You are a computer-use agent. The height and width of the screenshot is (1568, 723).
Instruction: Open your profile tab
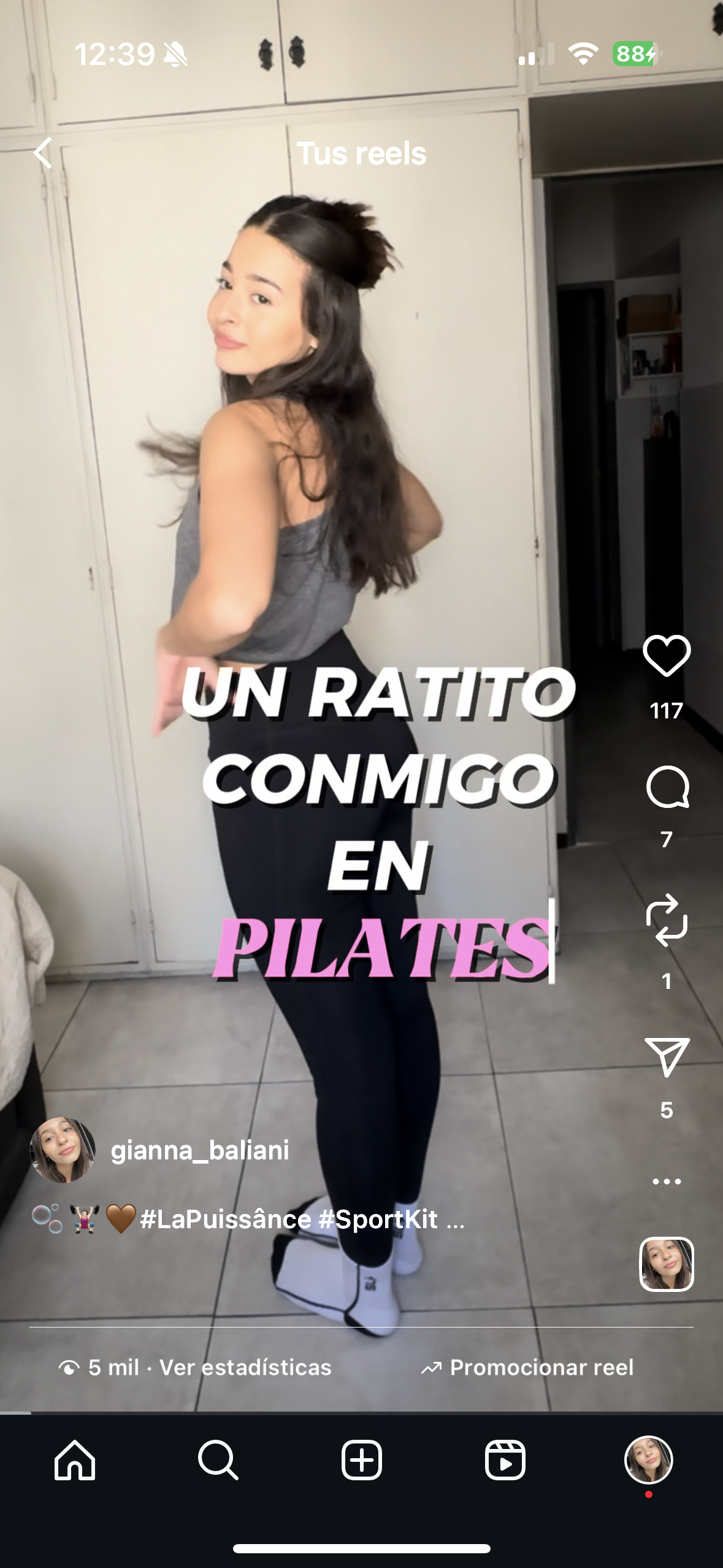click(x=648, y=1460)
